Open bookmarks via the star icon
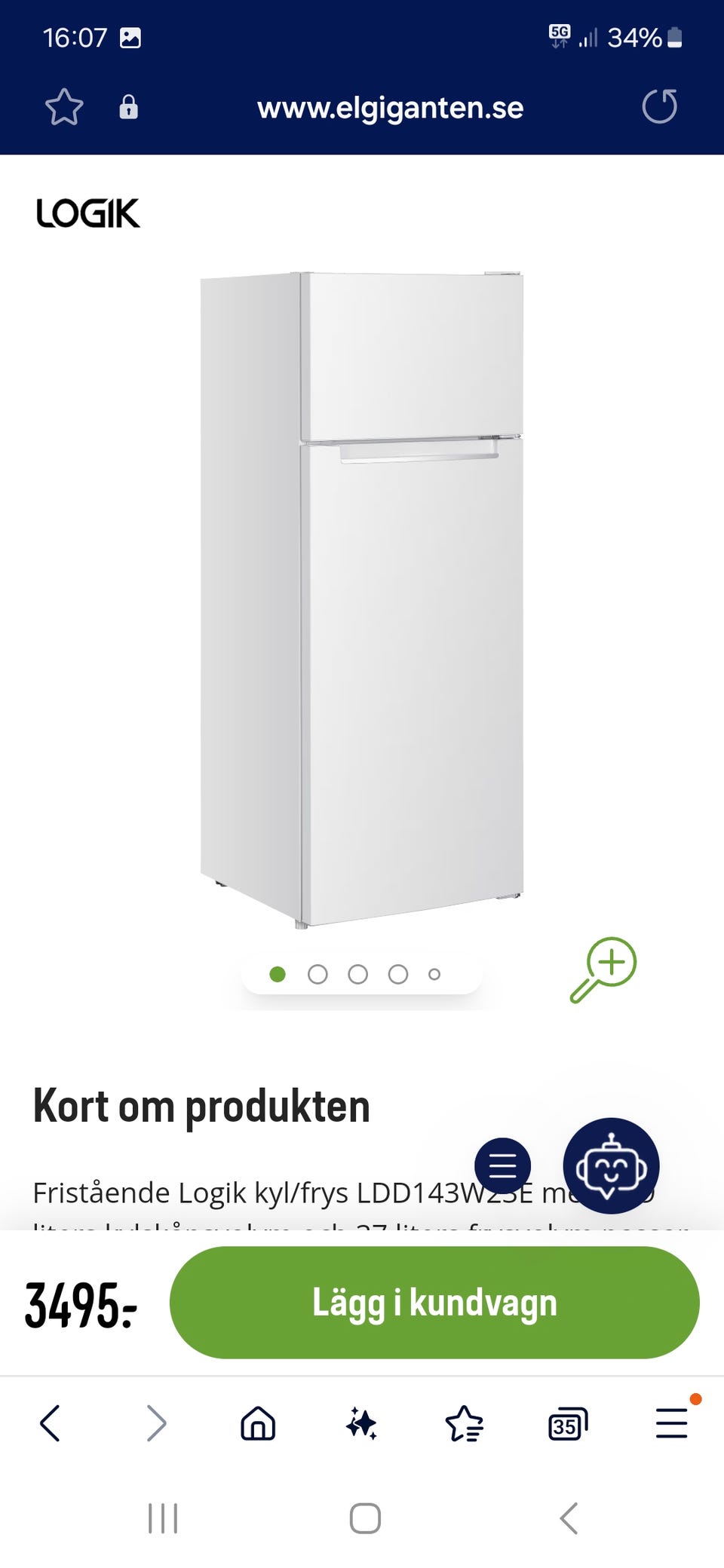This screenshot has width=724, height=1568. (x=465, y=1423)
